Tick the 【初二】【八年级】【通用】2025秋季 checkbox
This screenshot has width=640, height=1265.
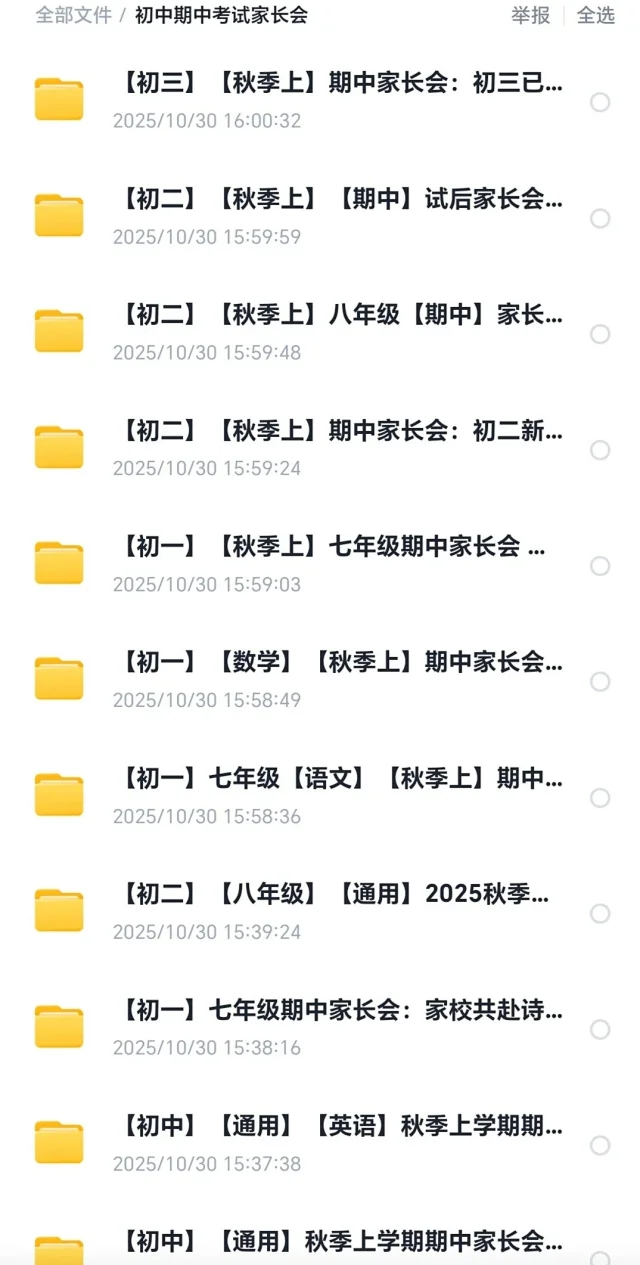[600, 914]
